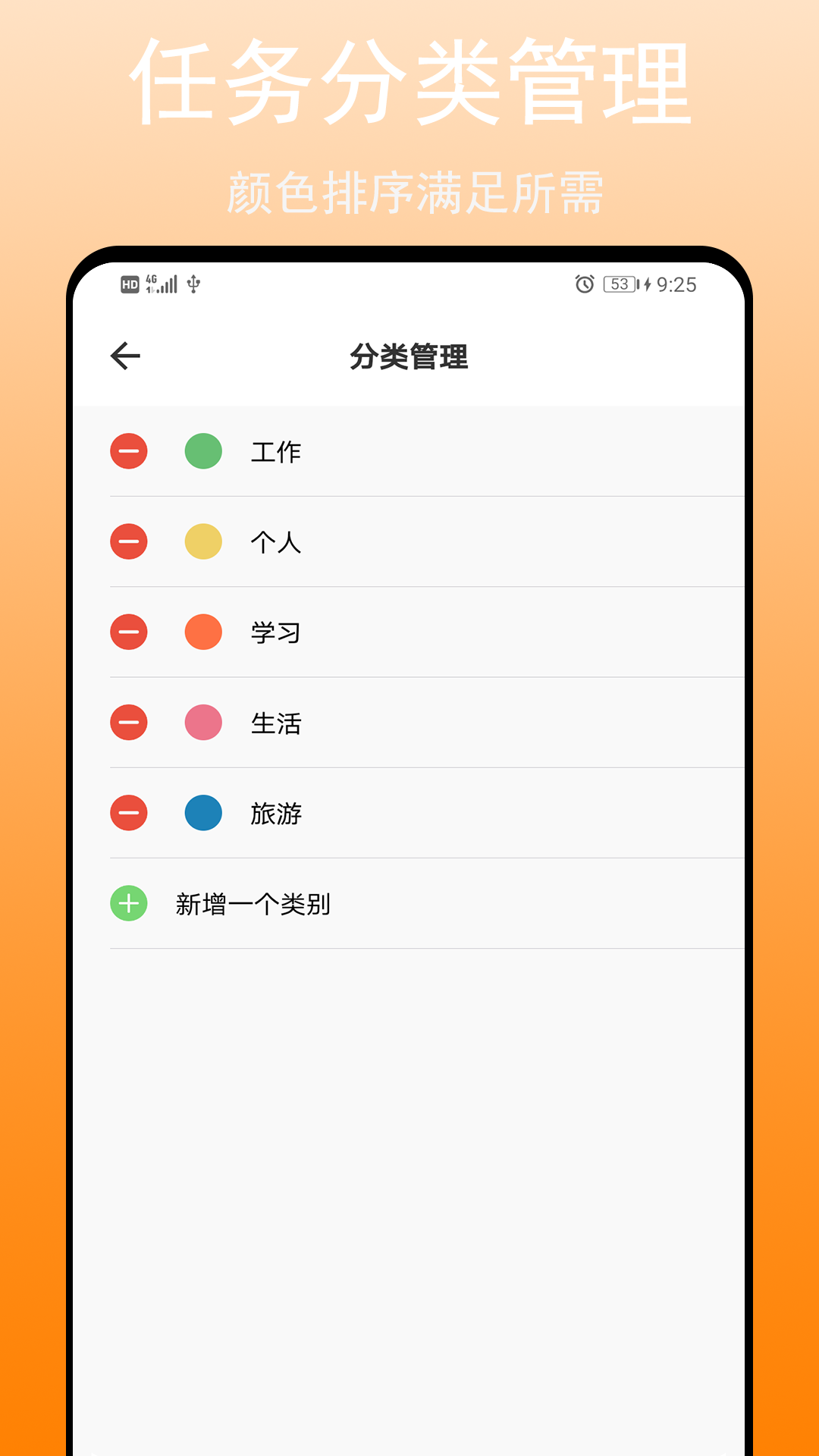Change the 旅游 category blue color
The image size is (819, 1456).
[203, 813]
